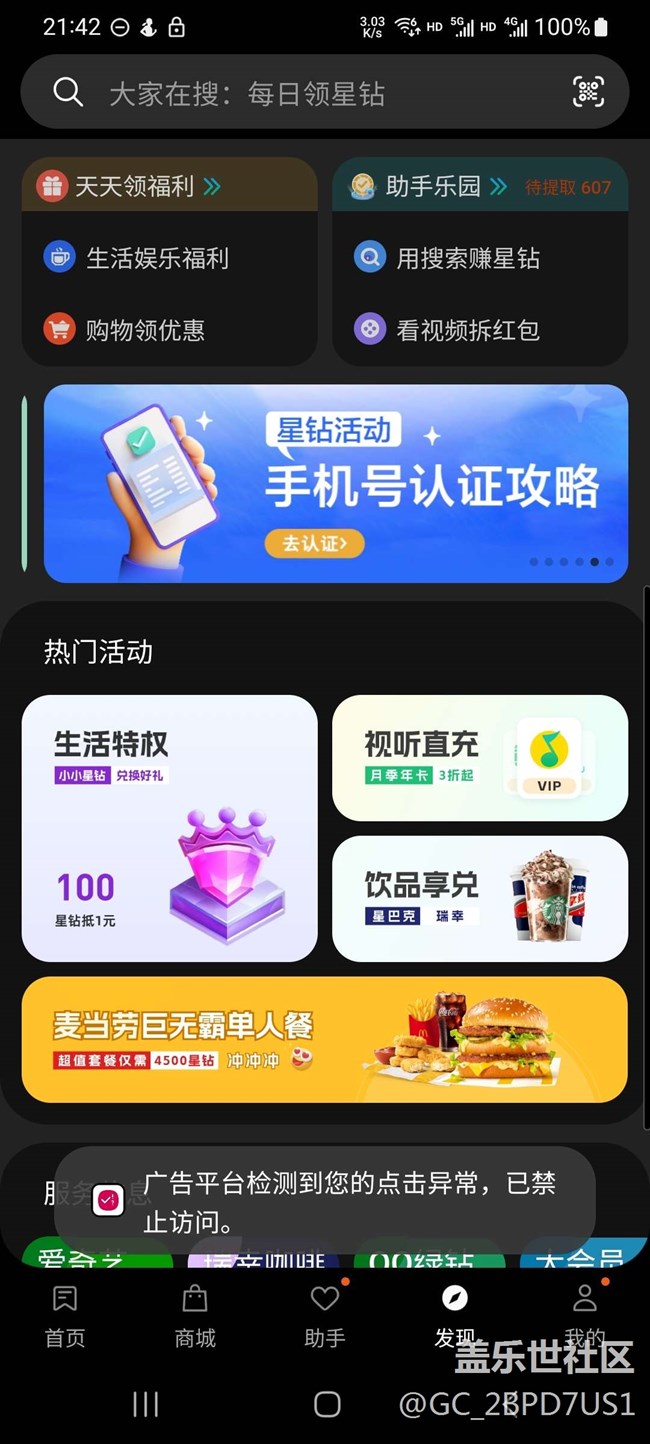Tap the system home button
This screenshot has width=650, height=1444.
point(327,1404)
